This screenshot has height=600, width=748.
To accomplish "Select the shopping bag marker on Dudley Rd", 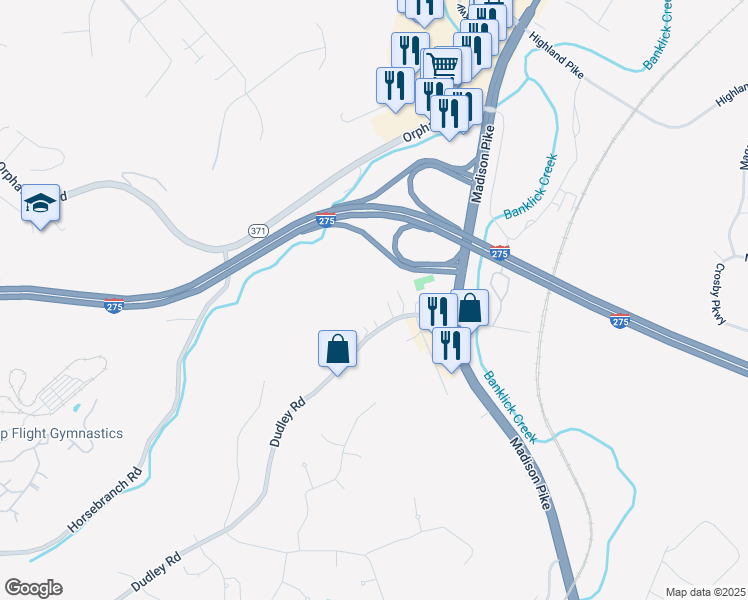I will (x=338, y=350).
